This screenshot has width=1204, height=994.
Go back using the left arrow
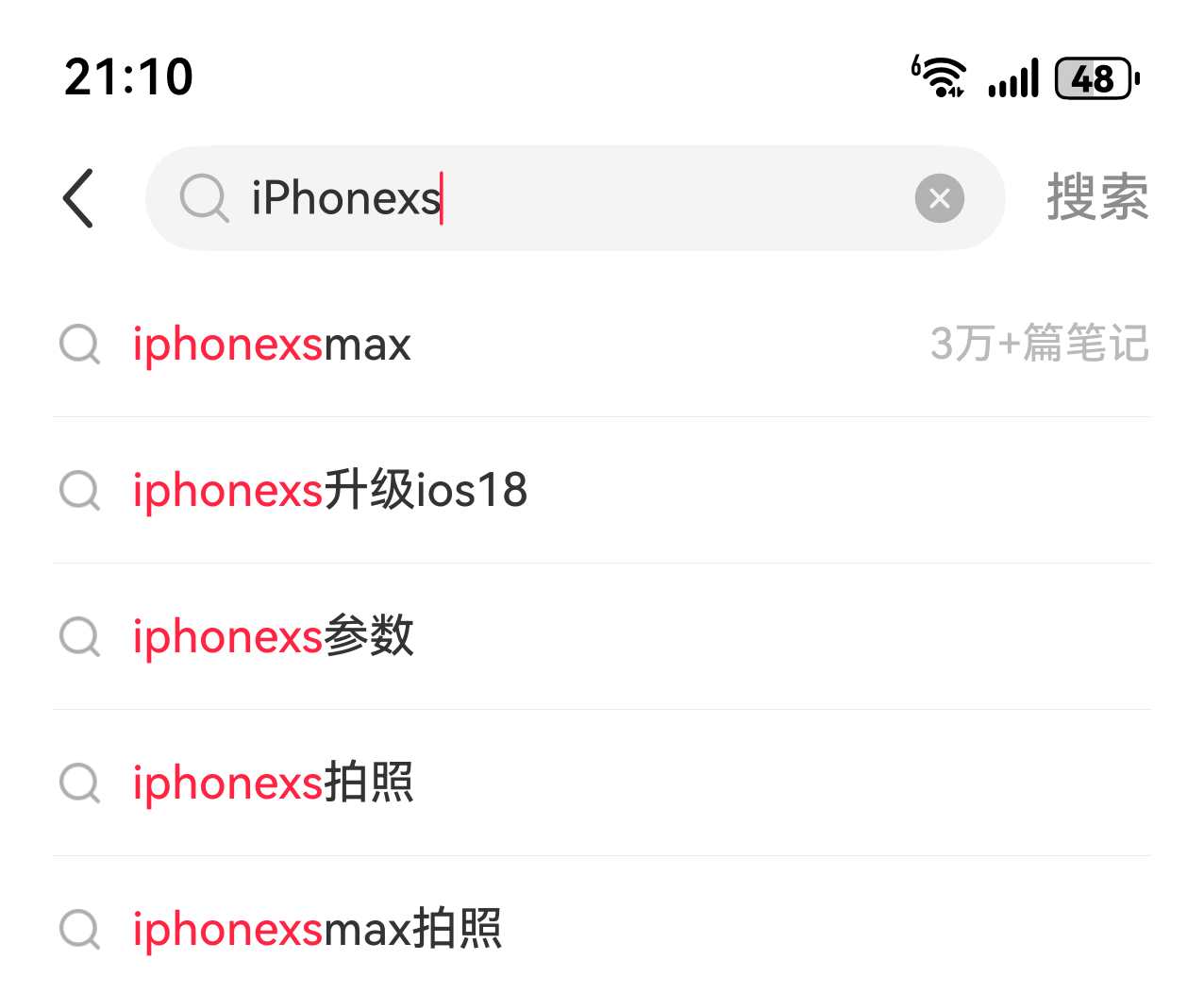coord(78,198)
